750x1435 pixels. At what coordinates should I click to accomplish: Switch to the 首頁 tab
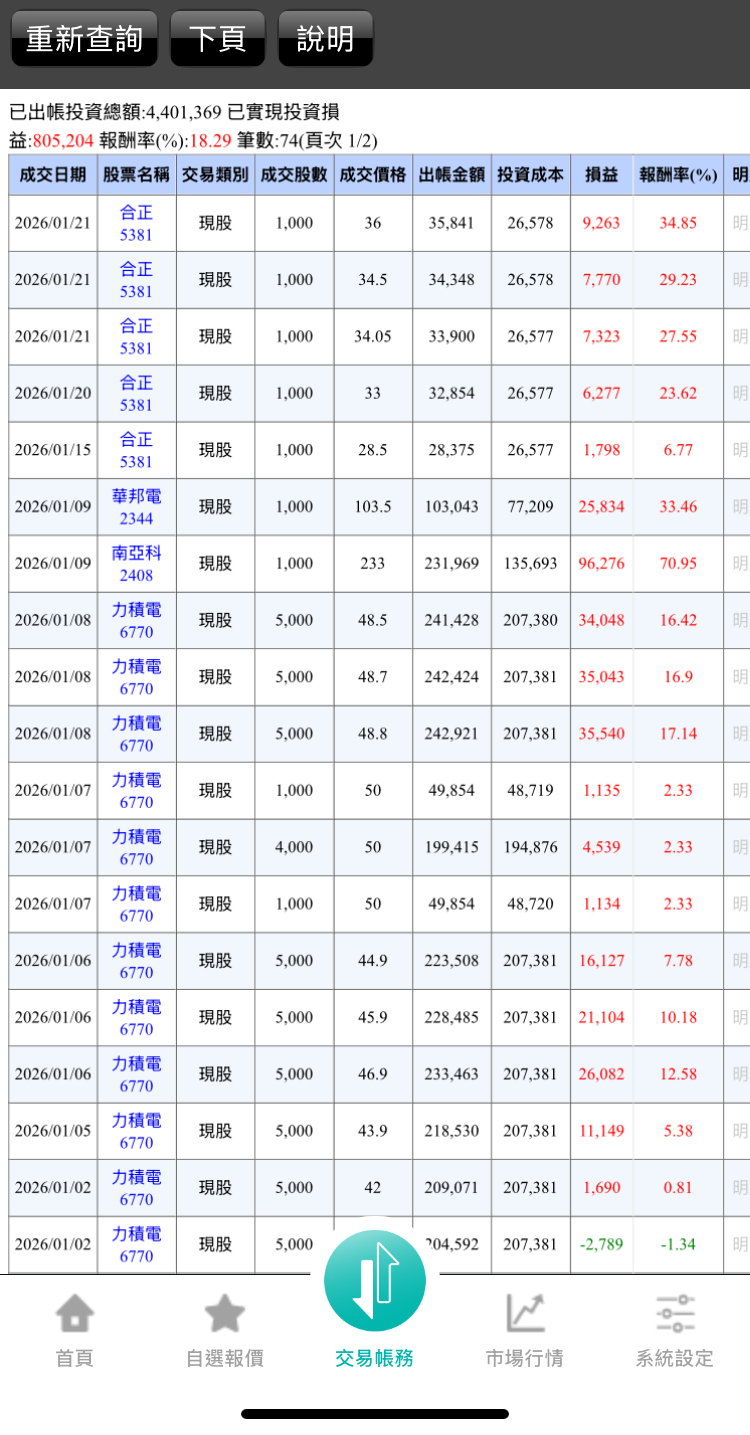[75, 1330]
